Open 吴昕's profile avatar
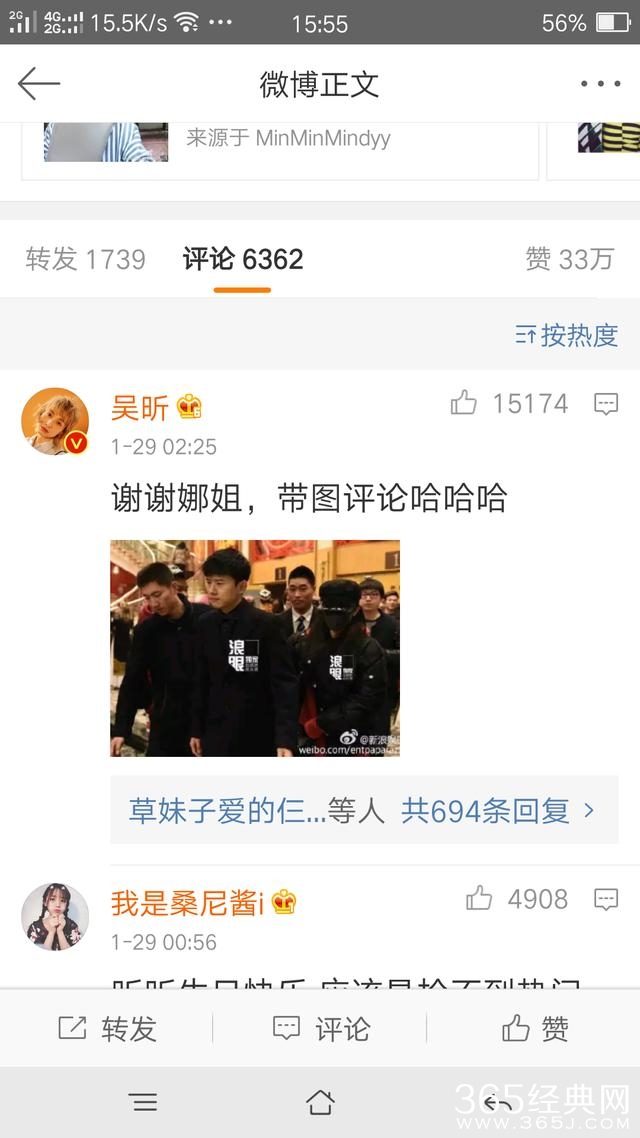The image size is (640, 1138). [x=55, y=421]
